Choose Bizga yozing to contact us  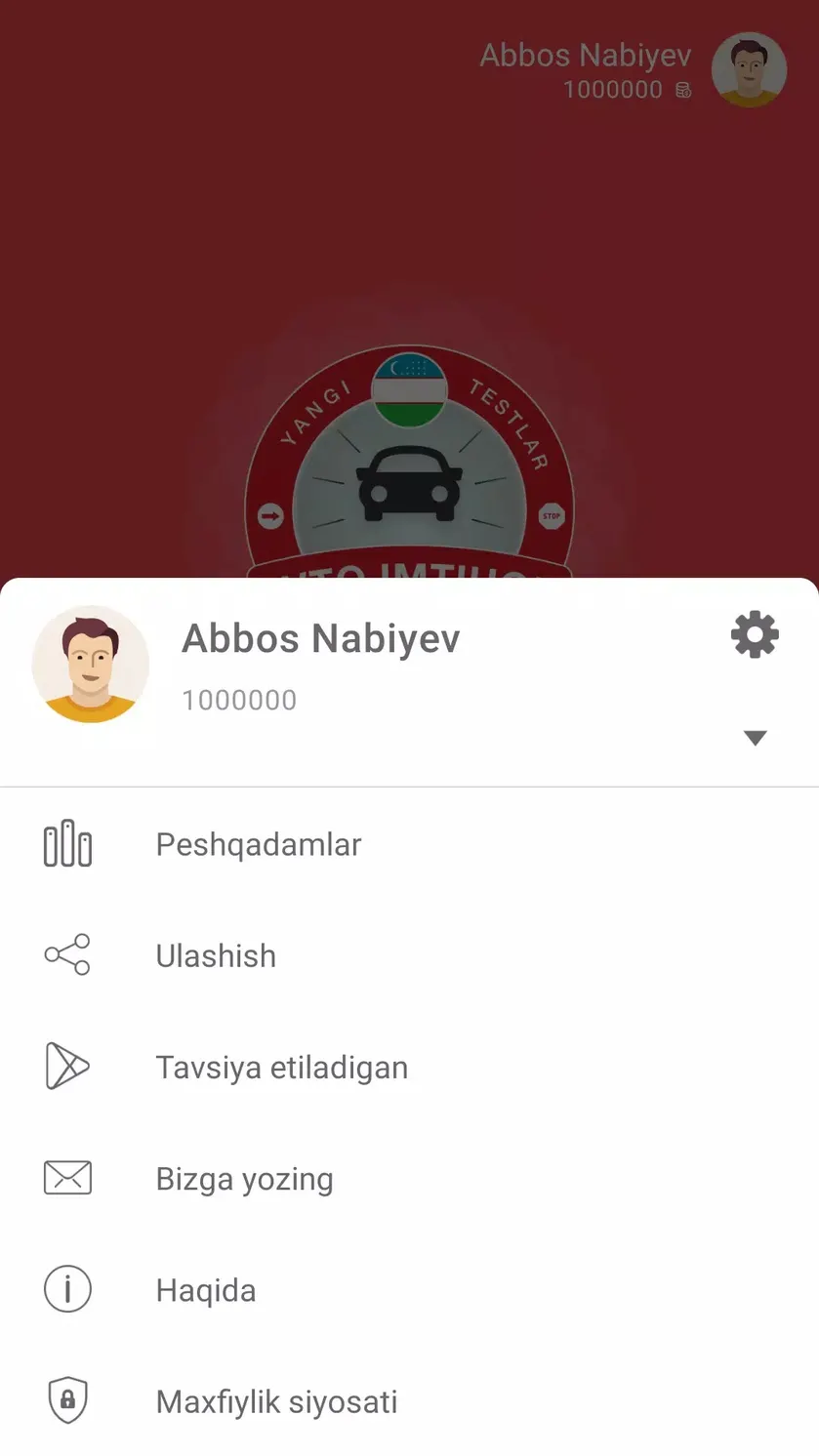(409, 1178)
